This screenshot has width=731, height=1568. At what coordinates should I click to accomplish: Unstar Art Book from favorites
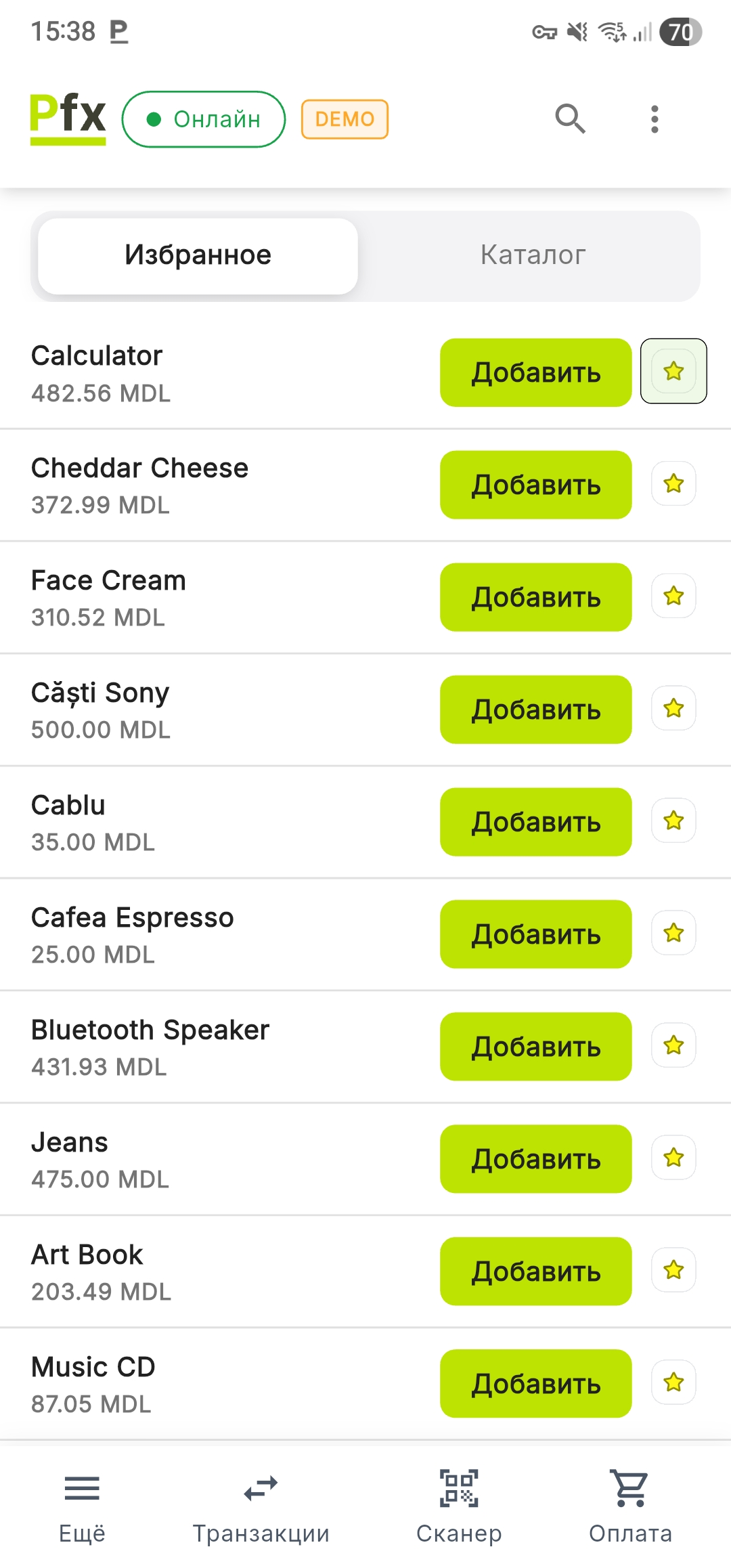pyautogui.click(x=673, y=1270)
